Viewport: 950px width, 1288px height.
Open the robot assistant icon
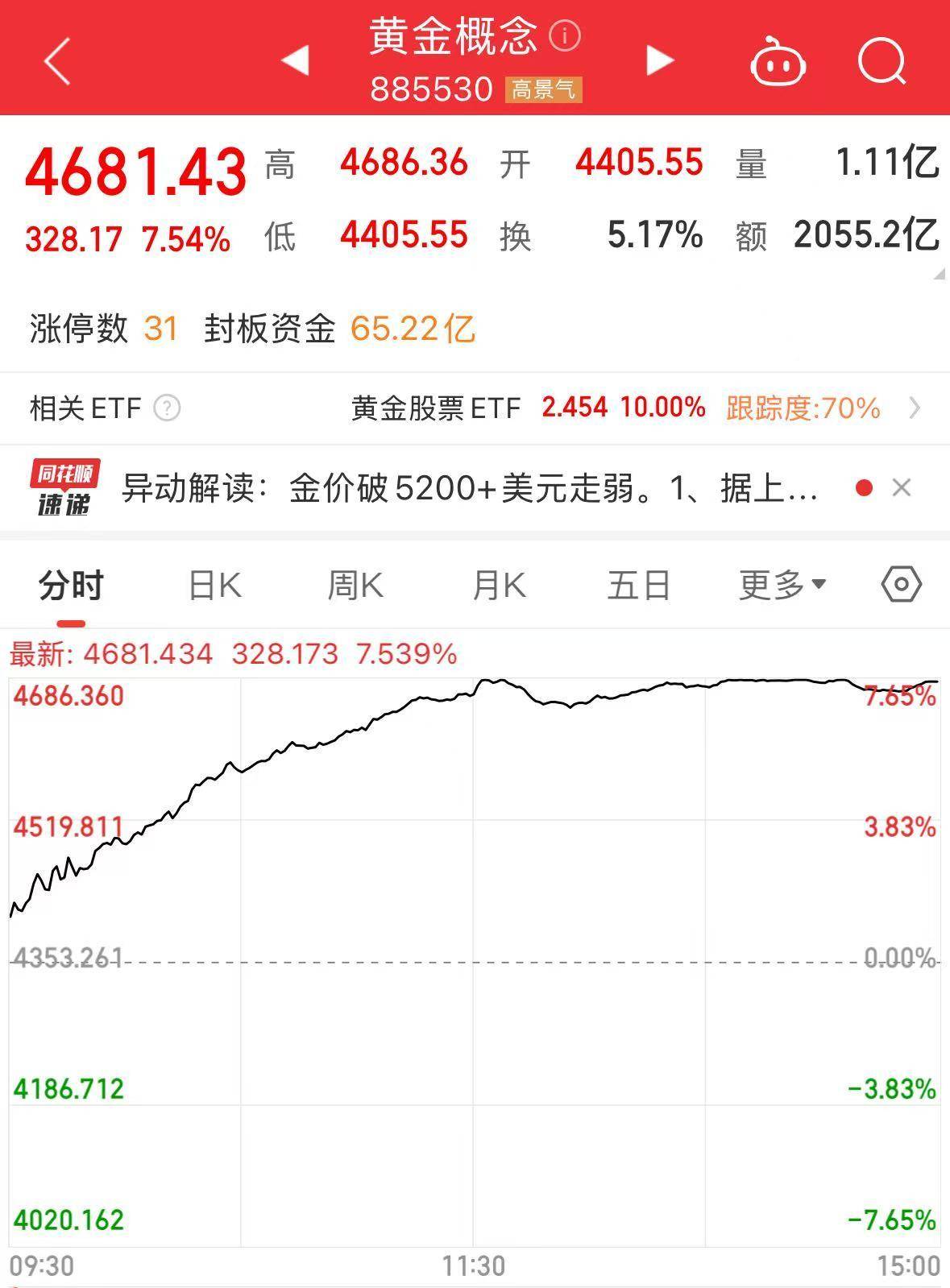tap(778, 62)
